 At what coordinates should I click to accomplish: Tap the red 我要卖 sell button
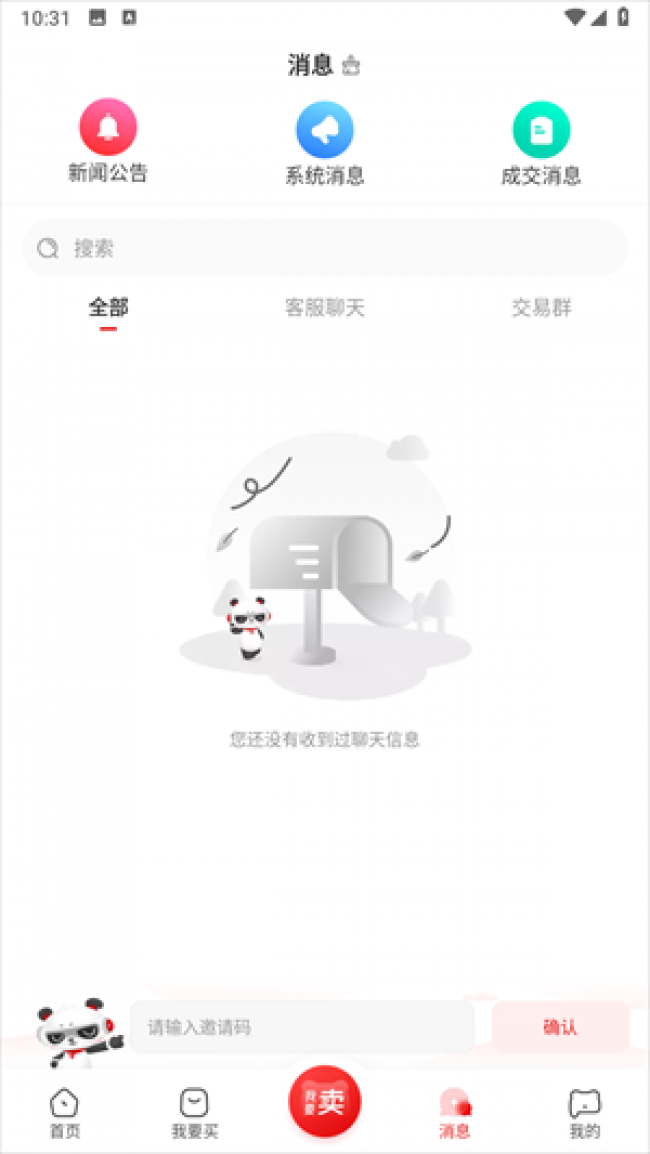(325, 1101)
